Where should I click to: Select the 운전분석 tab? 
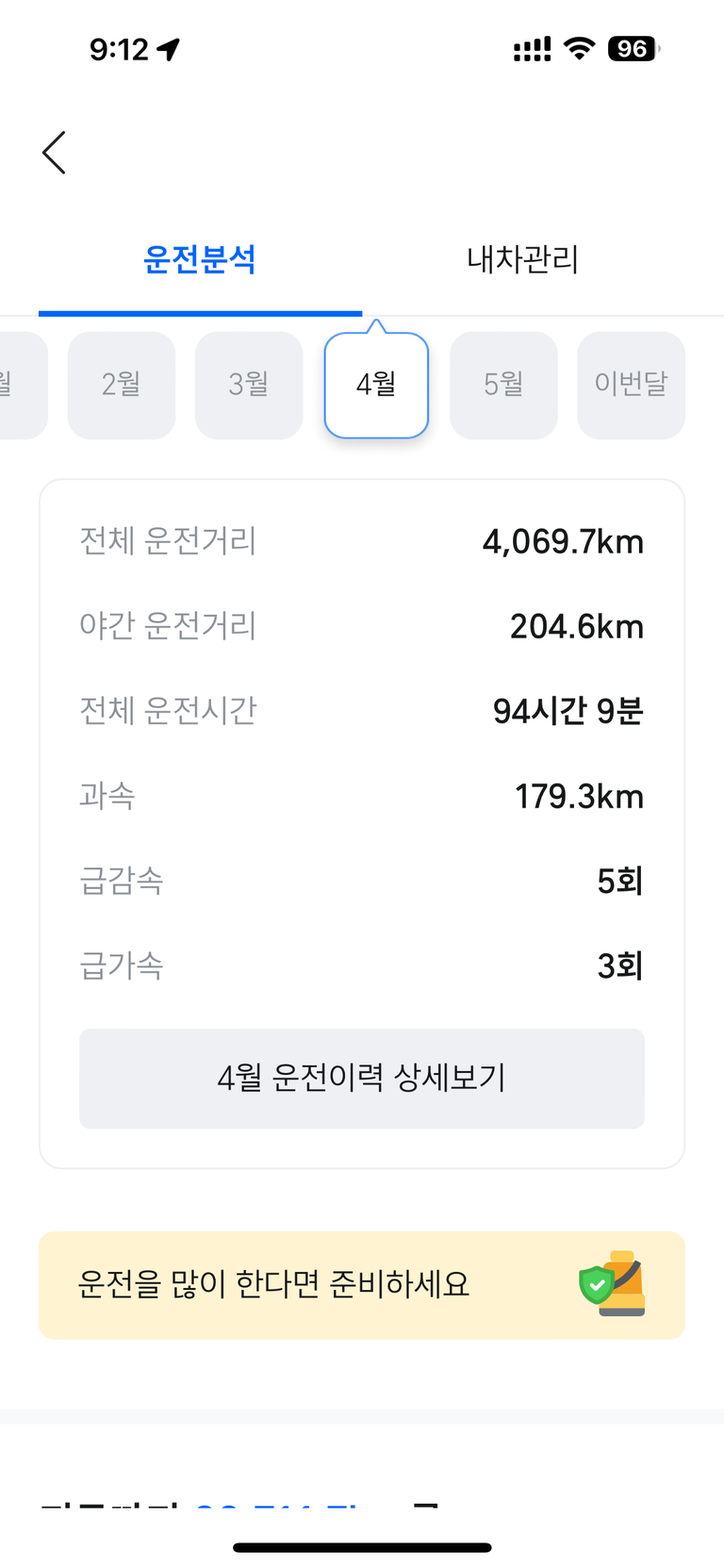click(x=200, y=259)
